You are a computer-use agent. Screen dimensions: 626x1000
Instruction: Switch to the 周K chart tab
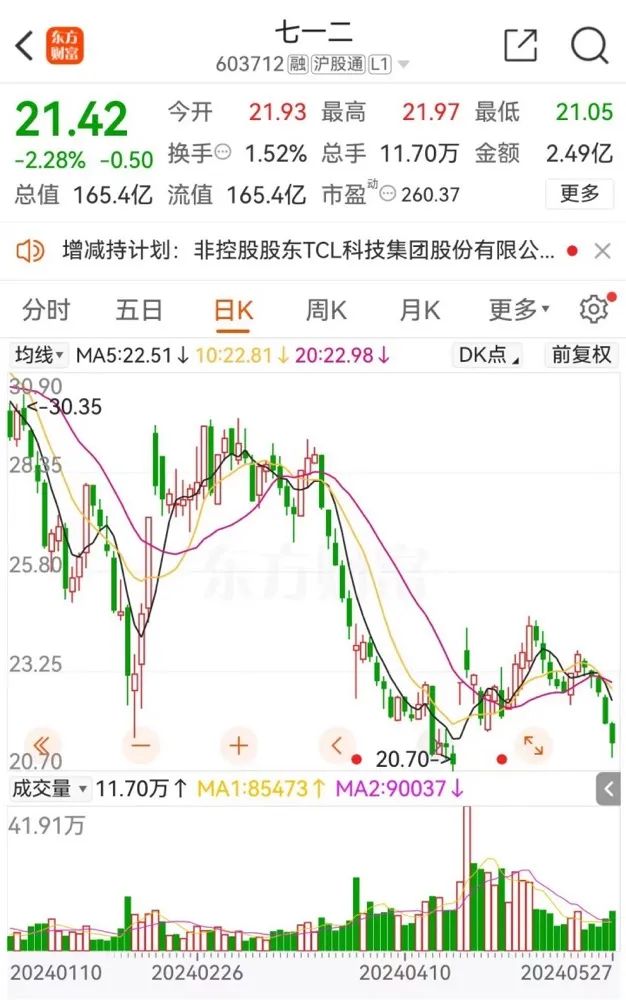[326, 310]
